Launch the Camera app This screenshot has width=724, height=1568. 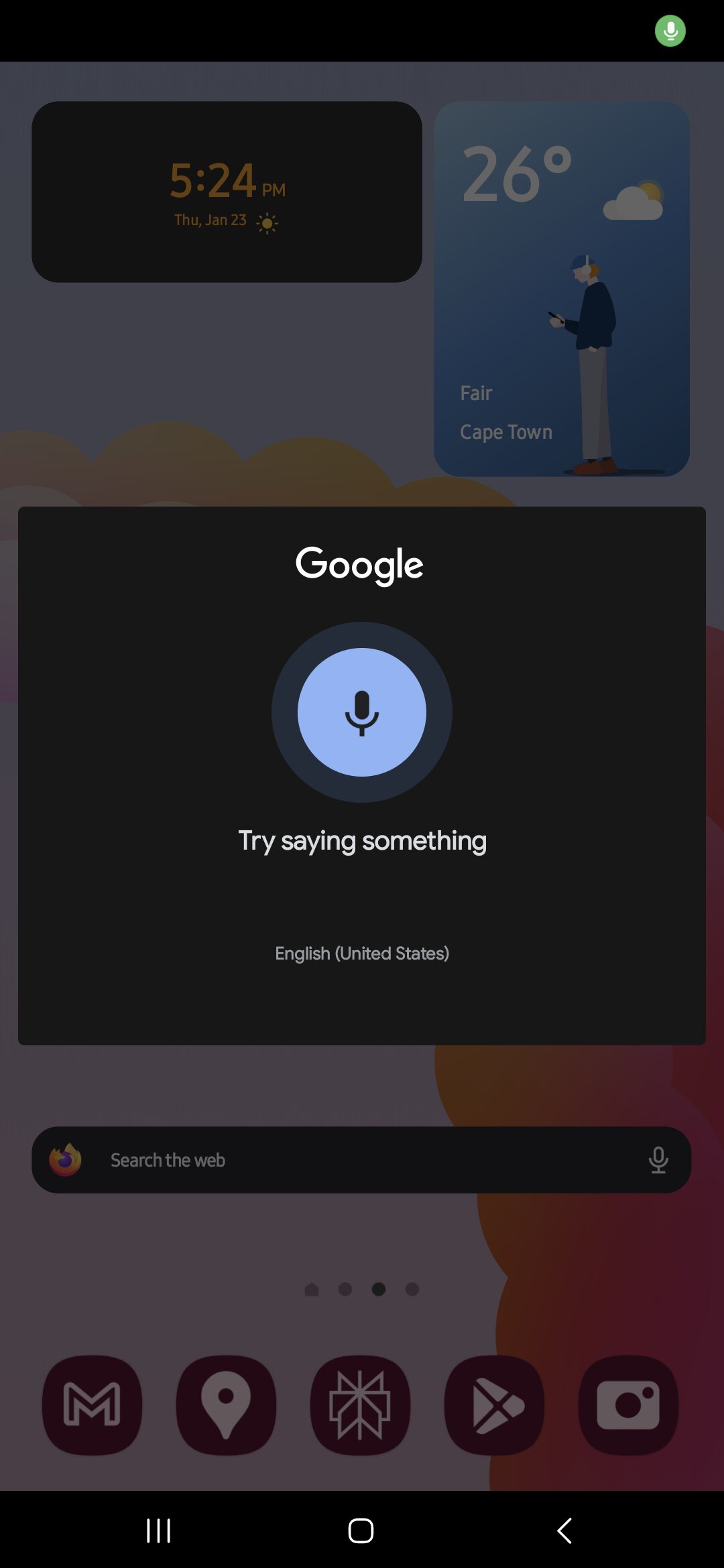coord(628,1404)
